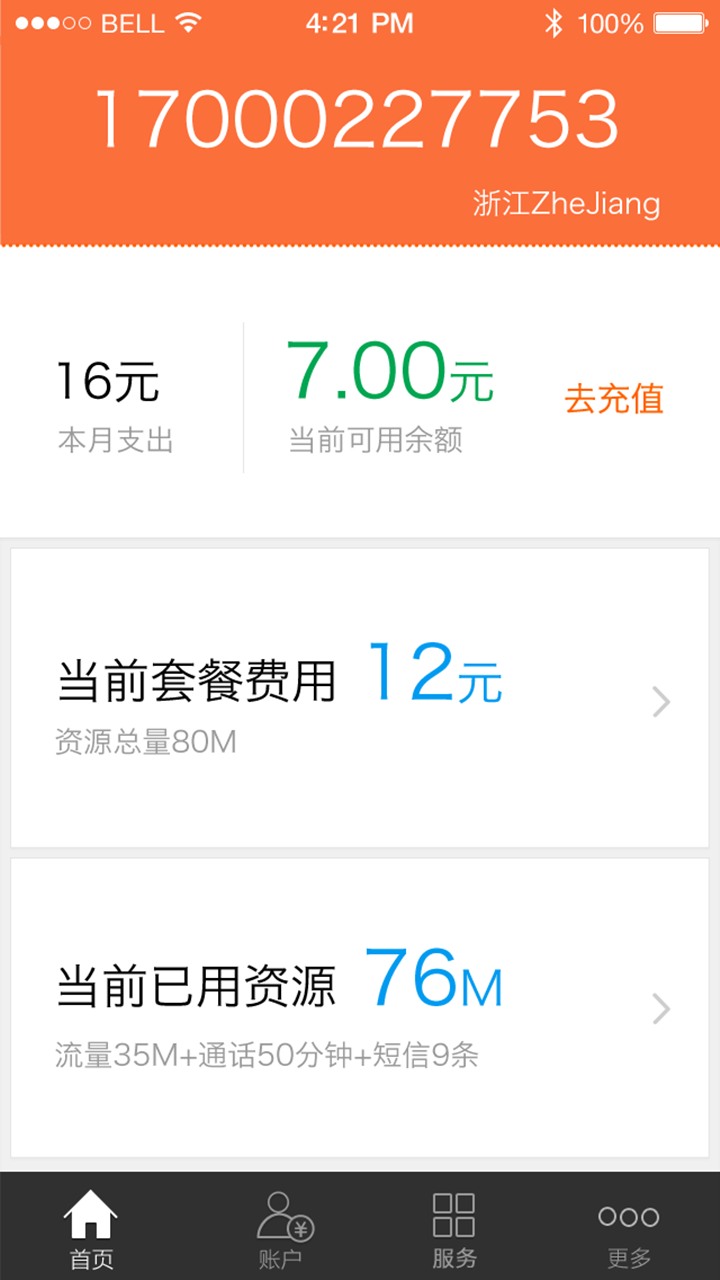Switch to the 更多 tab

pyautogui.click(x=628, y=1228)
